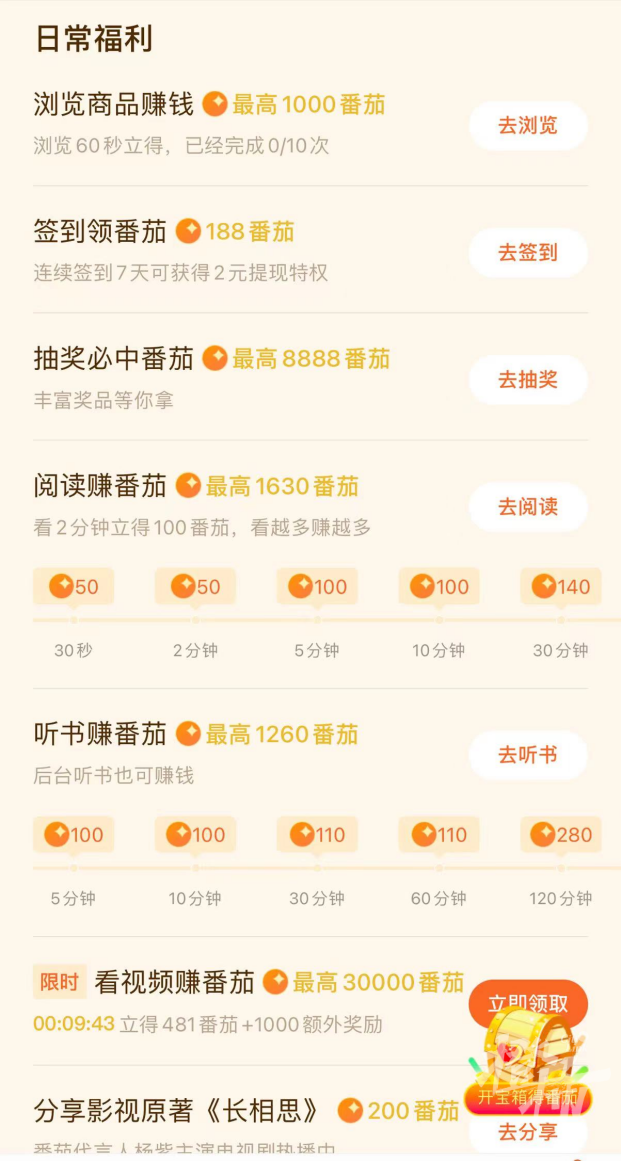Screen dimensions: 621x1161
Task: Start reading via 去阅读 button
Action: (x=528, y=507)
